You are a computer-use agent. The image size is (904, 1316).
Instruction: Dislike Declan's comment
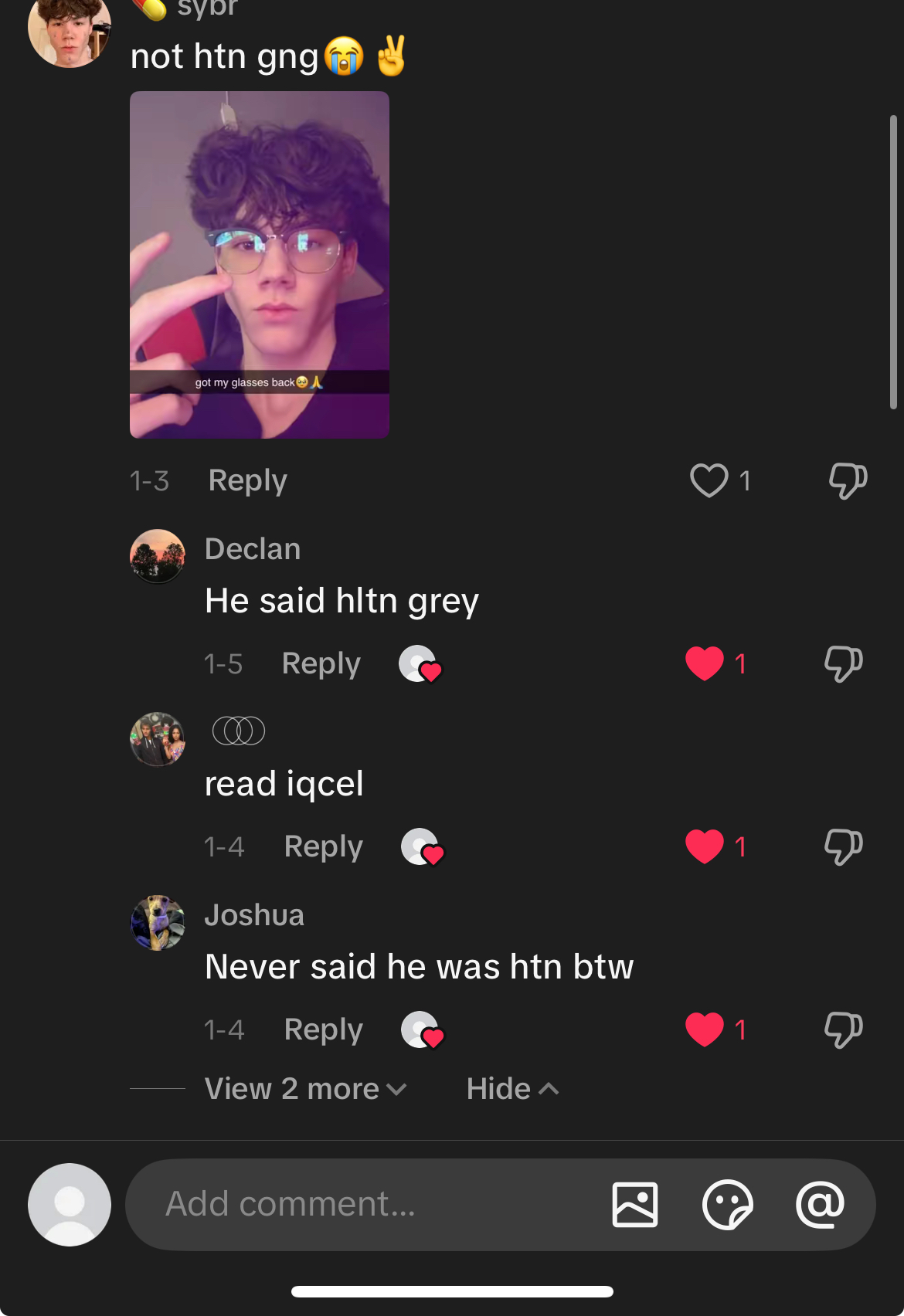click(x=843, y=663)
